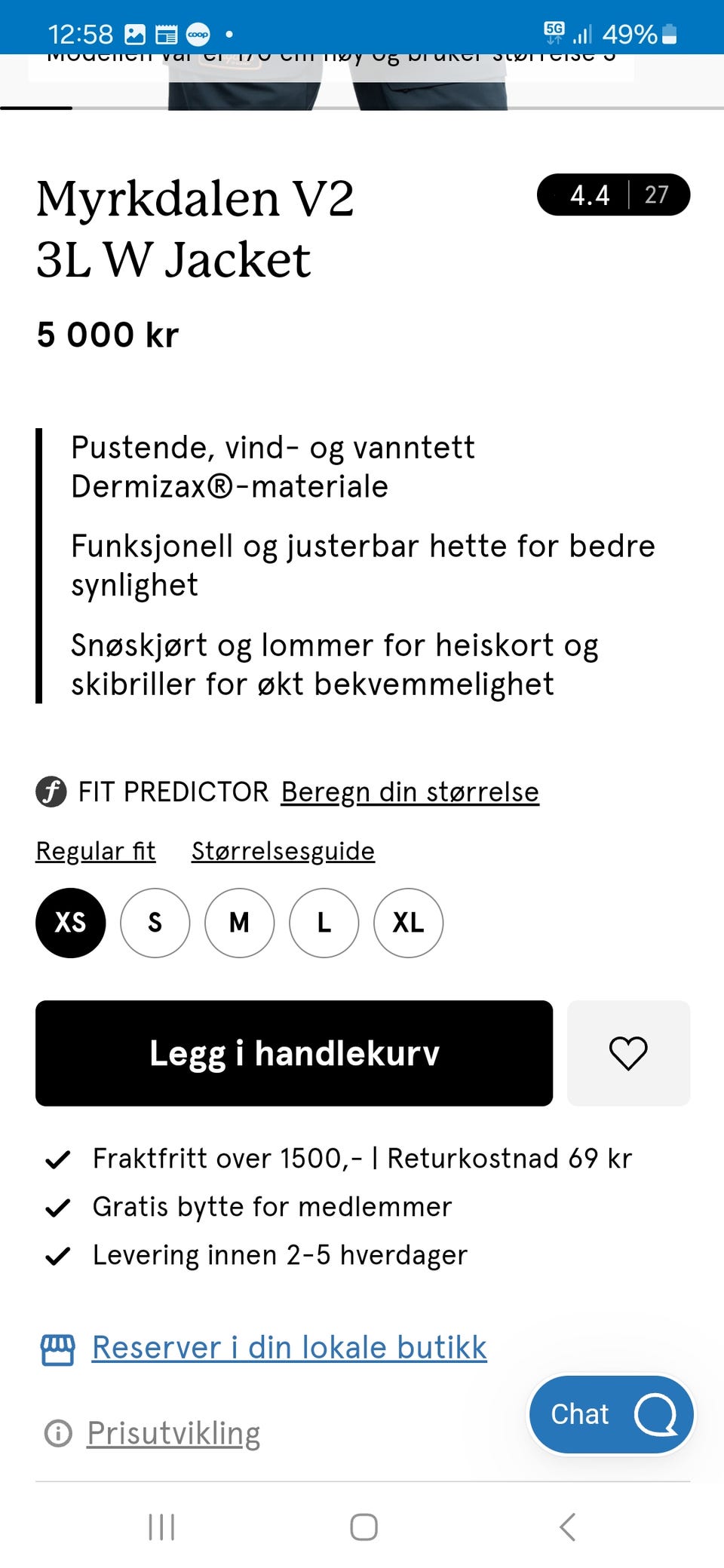Tap the Coop icon in the status bar

[x=198, y=33]
